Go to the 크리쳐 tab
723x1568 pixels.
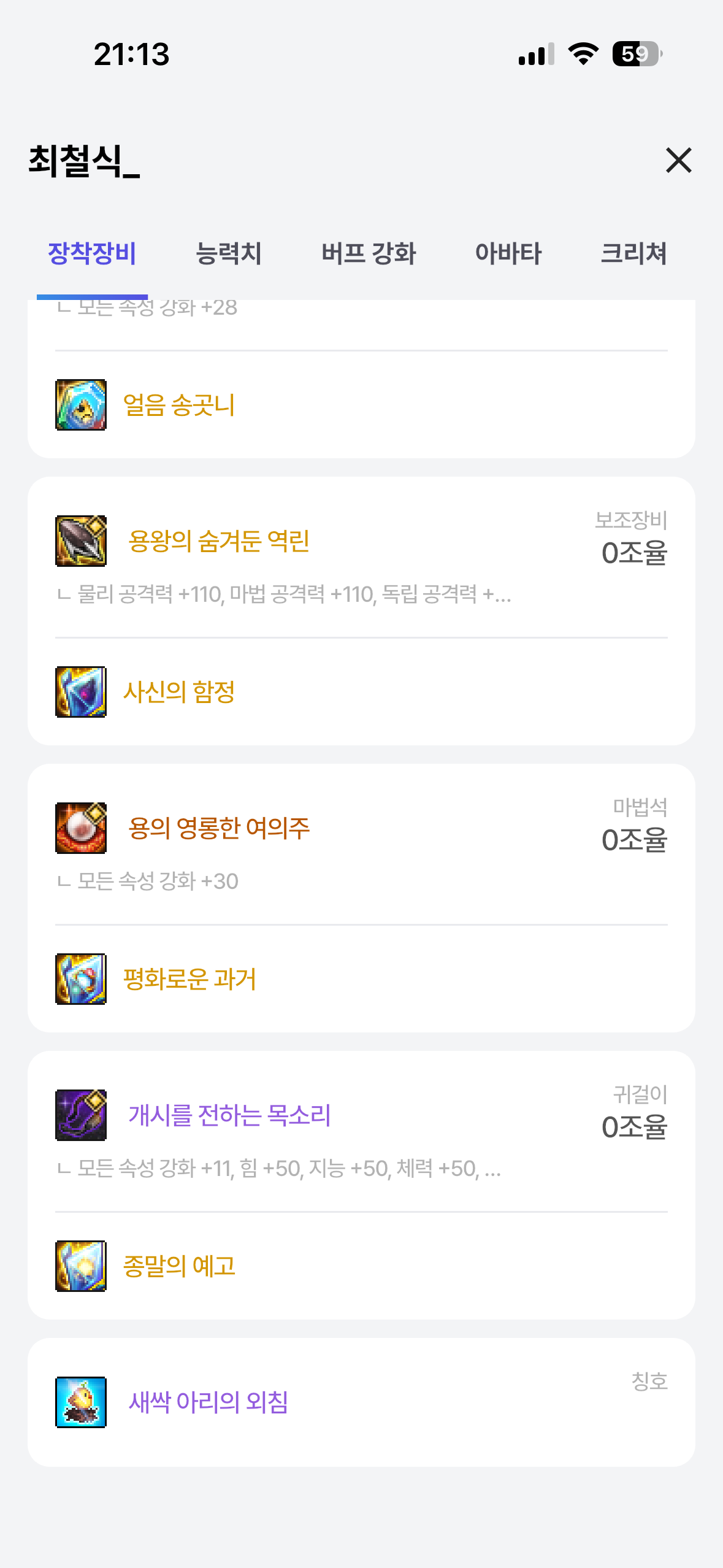[633, 253]
